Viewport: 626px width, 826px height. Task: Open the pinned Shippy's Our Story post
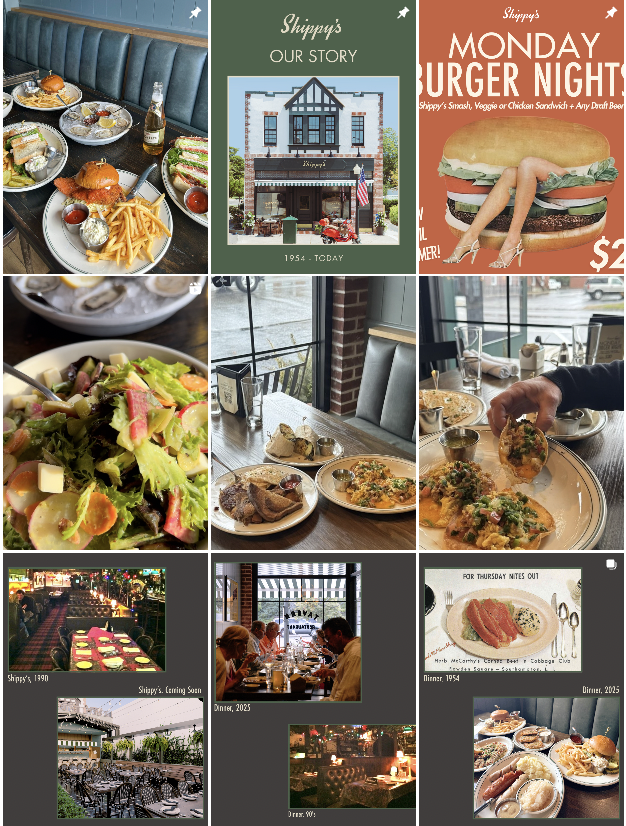pyautogui.click(x=313, y=136)
